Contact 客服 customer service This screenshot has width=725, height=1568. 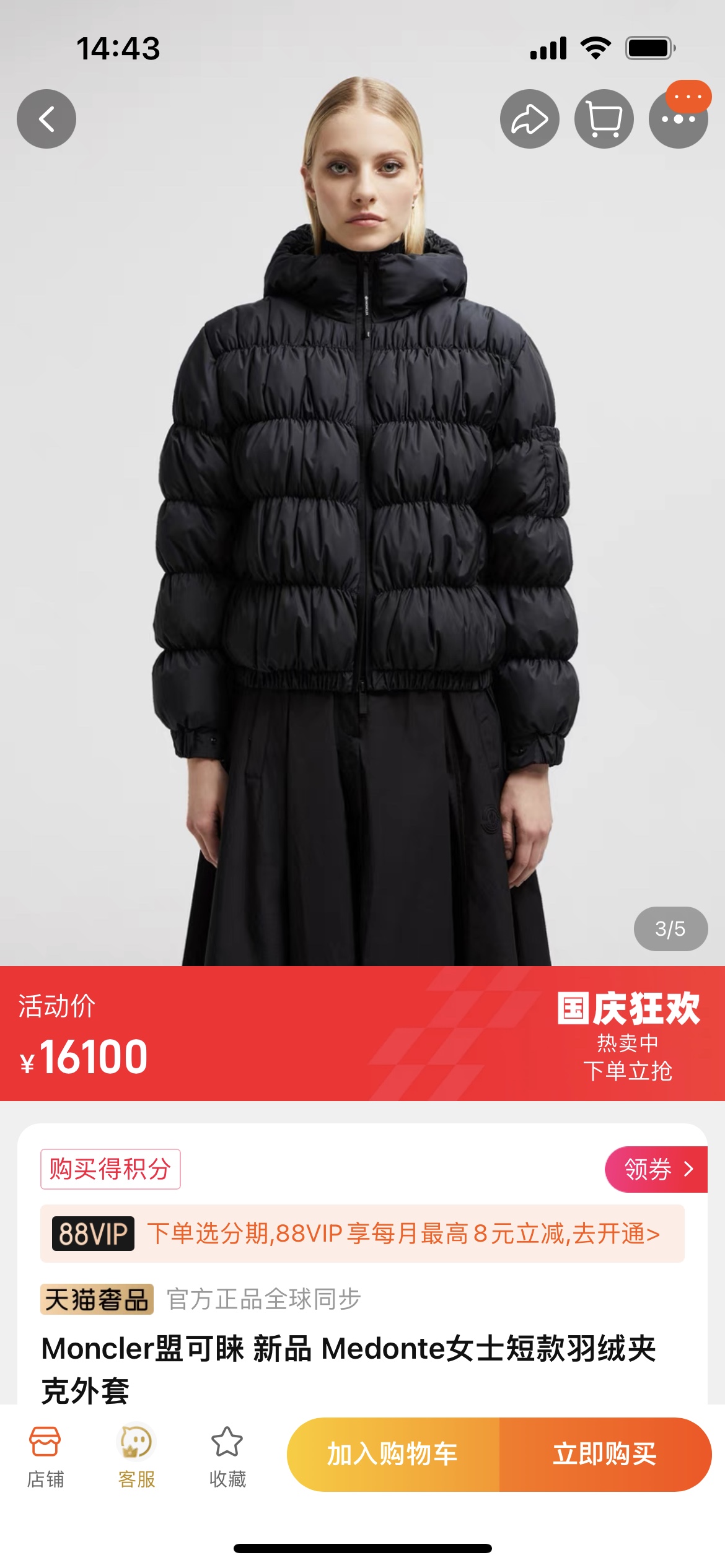pyautogui.click(x=136, y=1457)
